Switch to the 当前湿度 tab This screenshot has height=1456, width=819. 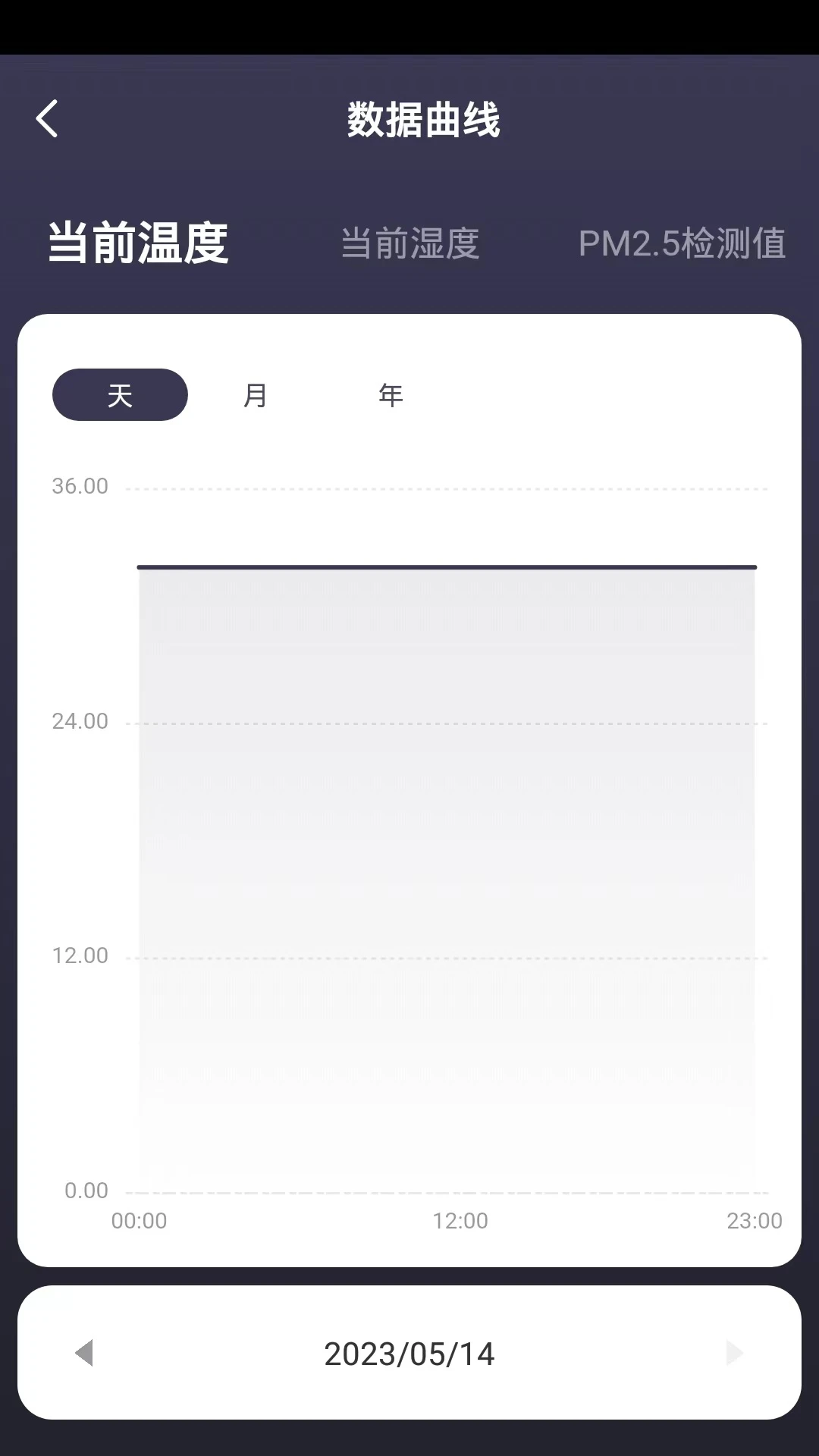(x=410, y=244)
